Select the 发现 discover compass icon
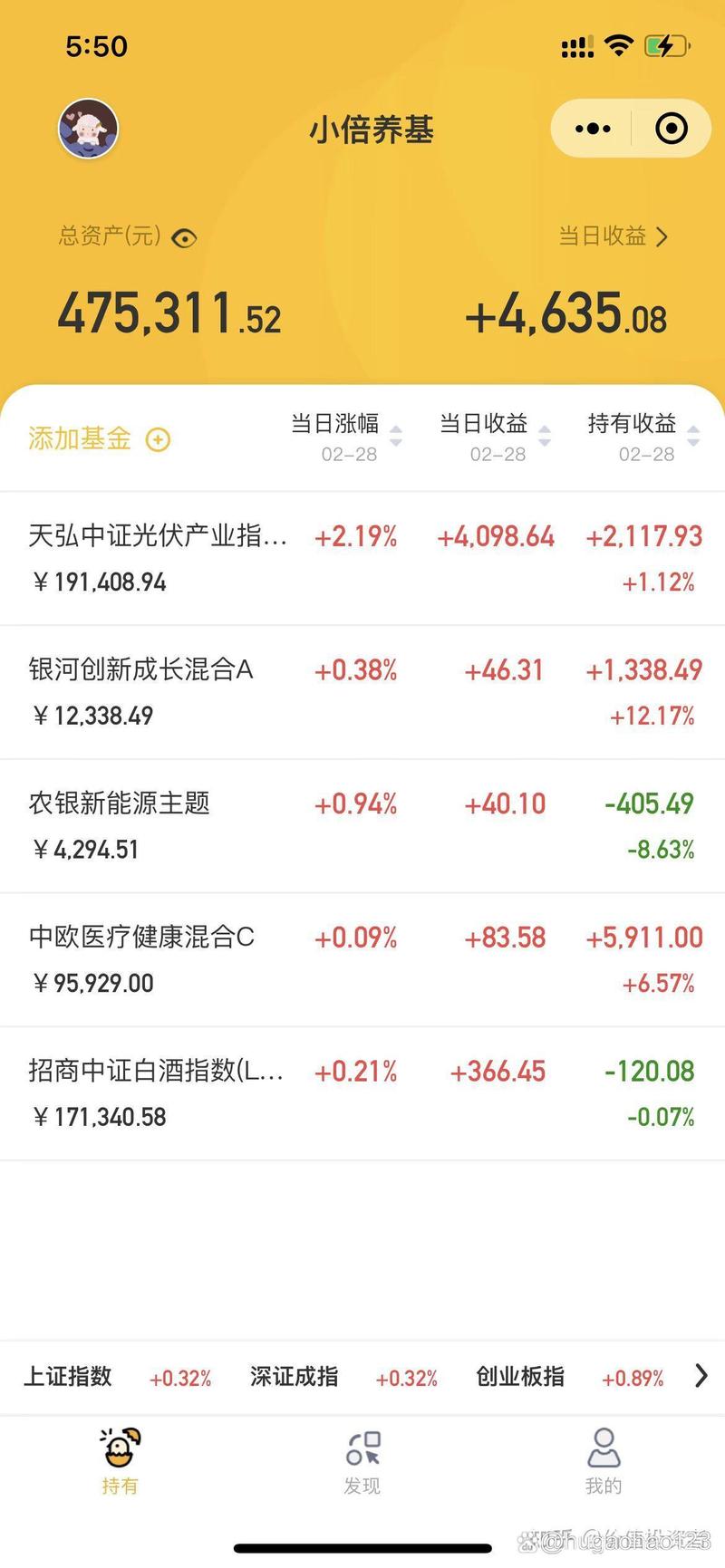This screenshot has height=1568, width=725. click(x=362, y=1451)
